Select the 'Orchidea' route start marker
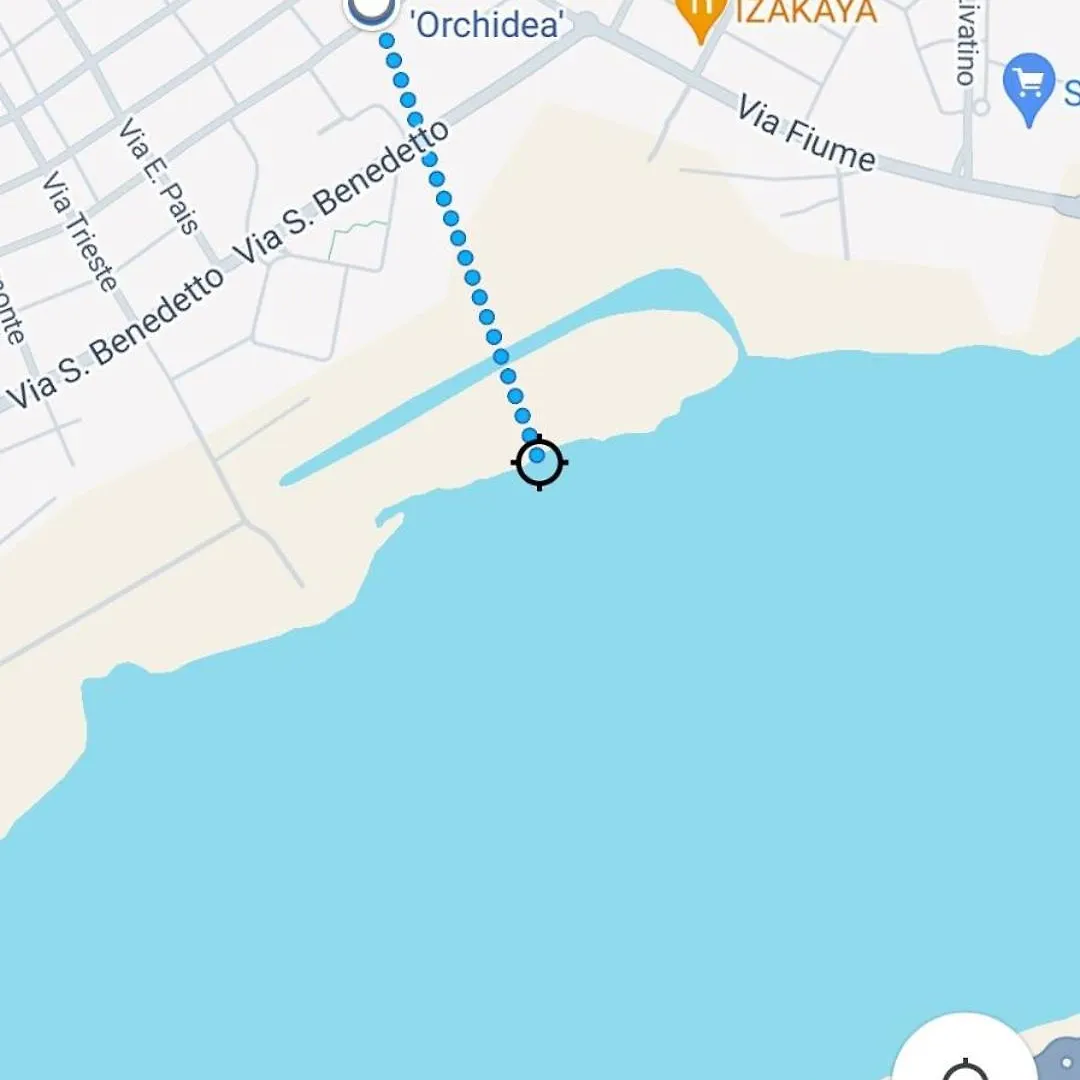The width and height of the screenshot is (1080, 1080). [372, 10]
